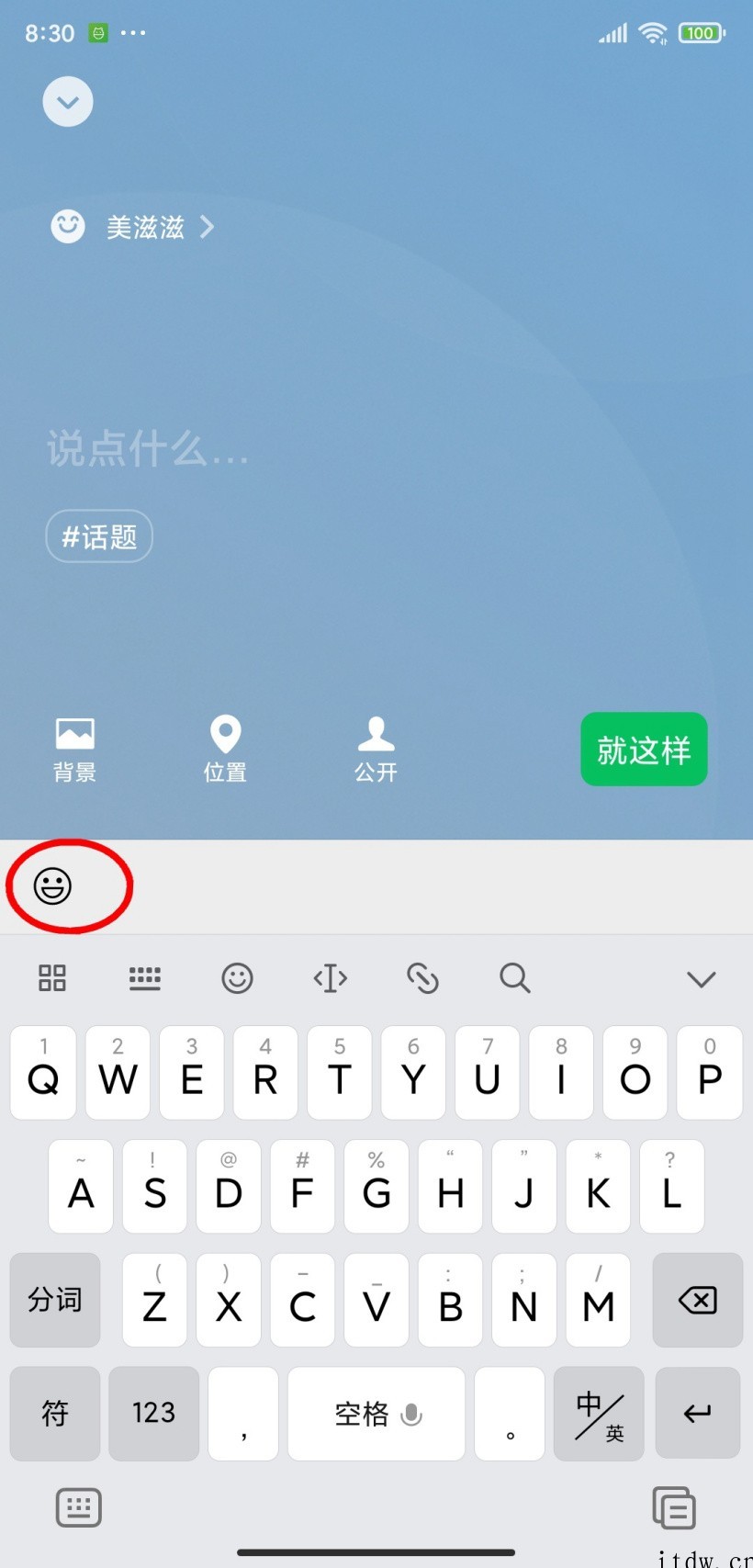
Task: Switch input language with the 中/英 key
Action: coord(599,1414)
